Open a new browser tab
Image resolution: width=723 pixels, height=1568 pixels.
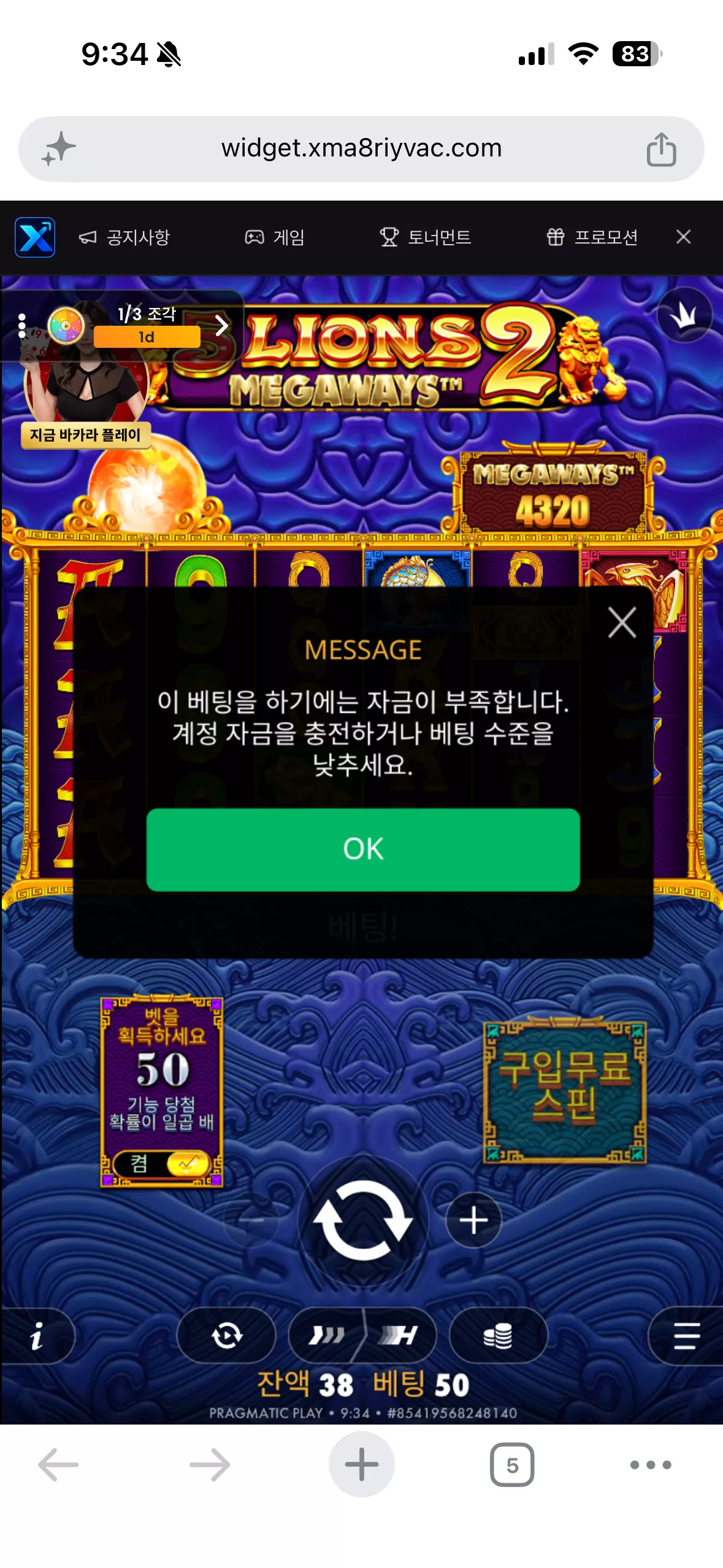click(362, 1464)
